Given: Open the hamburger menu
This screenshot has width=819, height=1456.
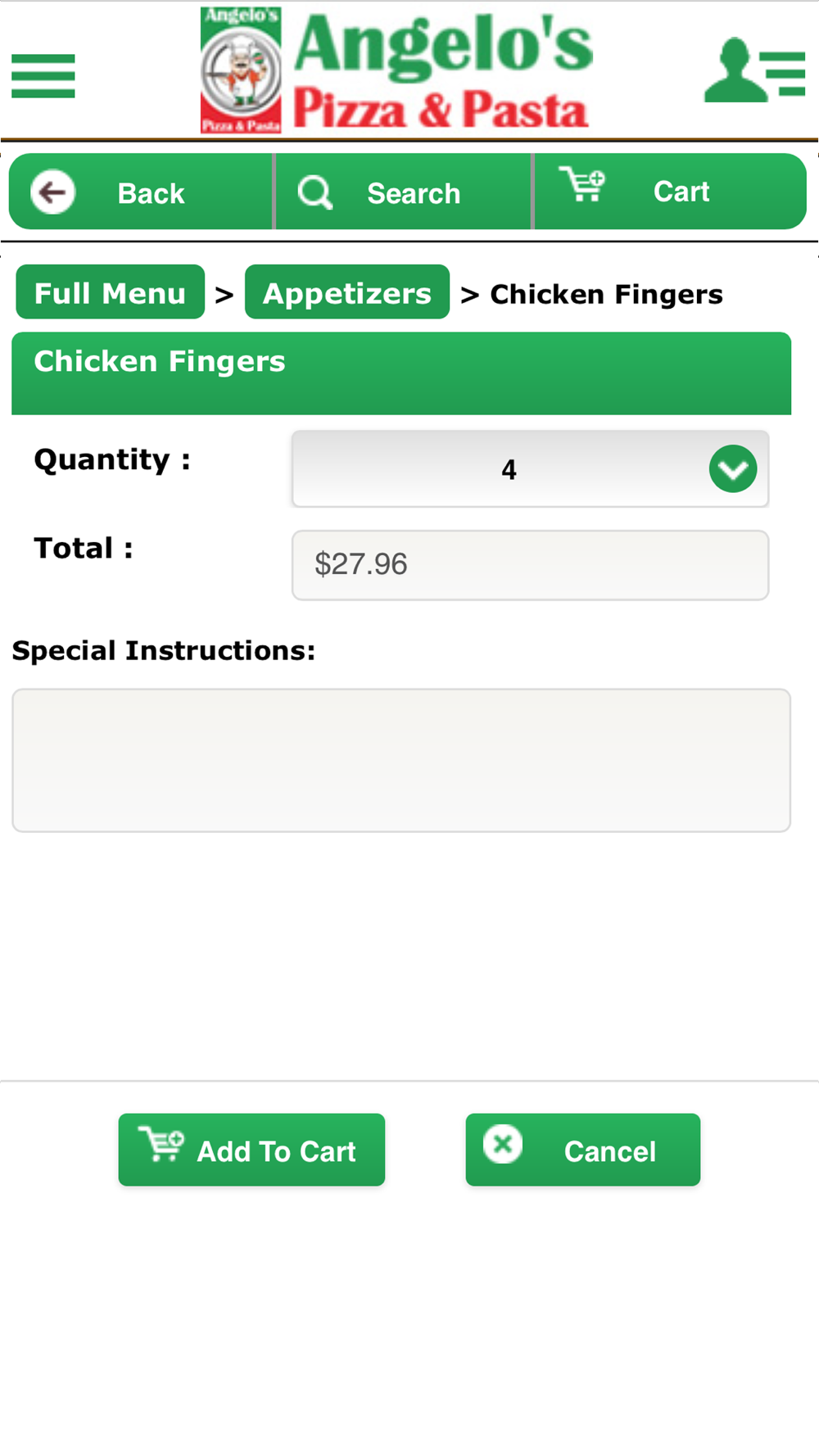Looking at the screenshot, I should [43, 76].
